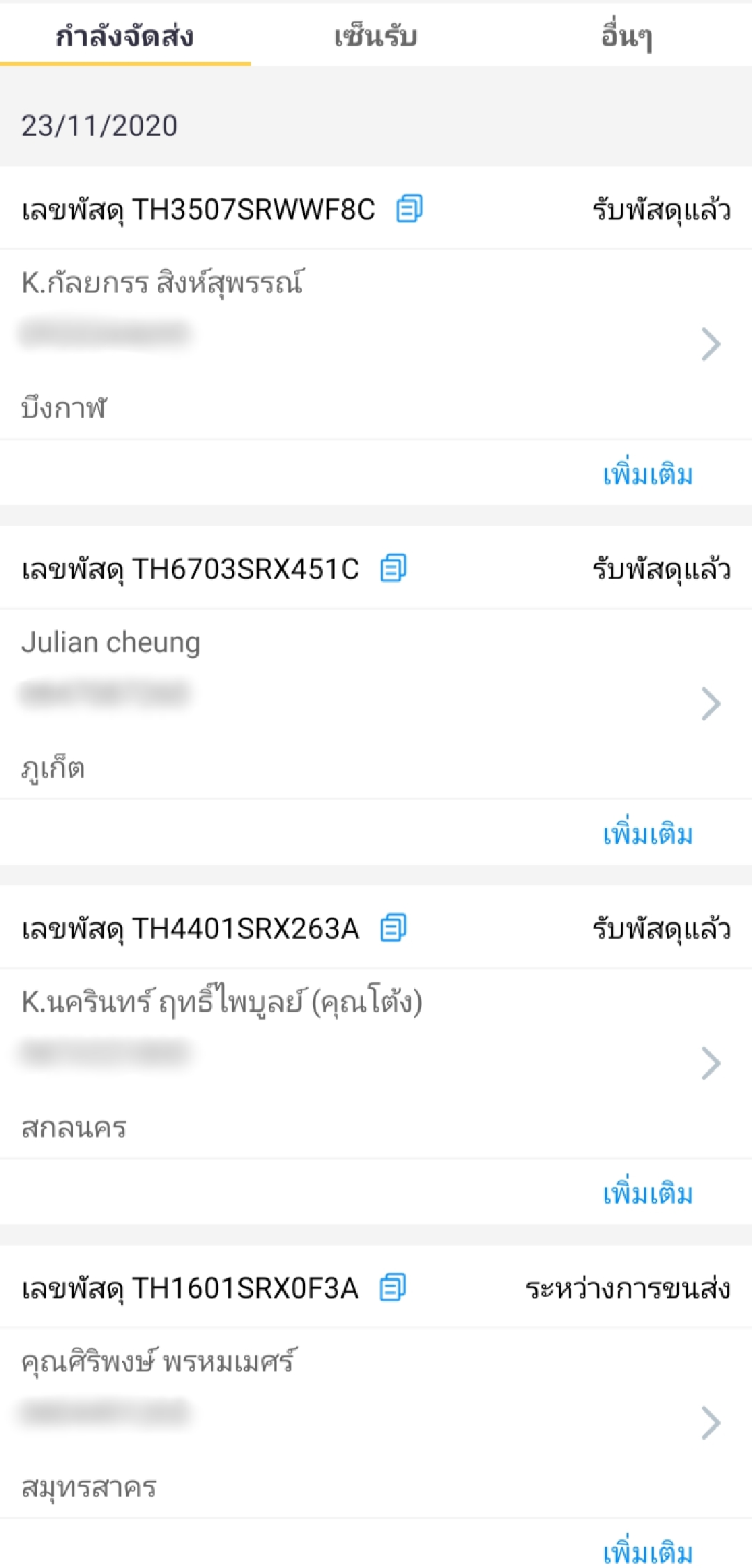
Task: Expand details for Julian cheung's shipment
Action: point(712,704)
